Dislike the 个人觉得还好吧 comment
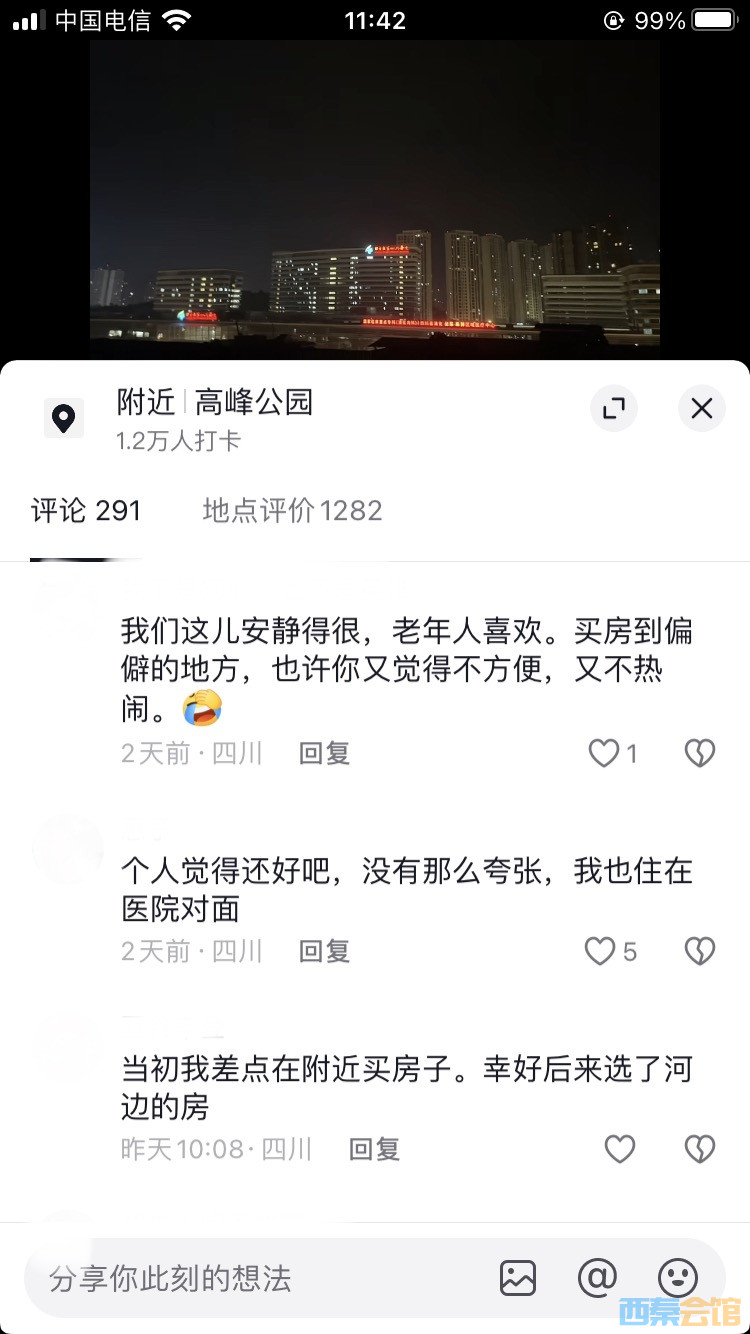 pyautogui.click(x=699, y=951)
